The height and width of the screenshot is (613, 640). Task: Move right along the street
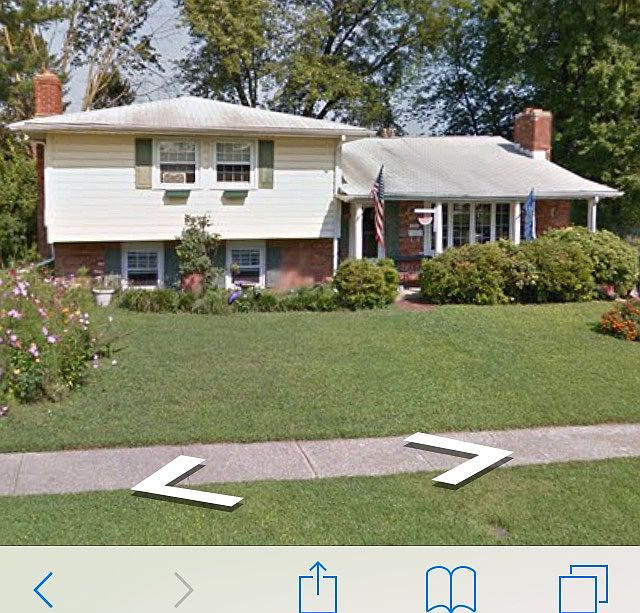click(462, 457)
